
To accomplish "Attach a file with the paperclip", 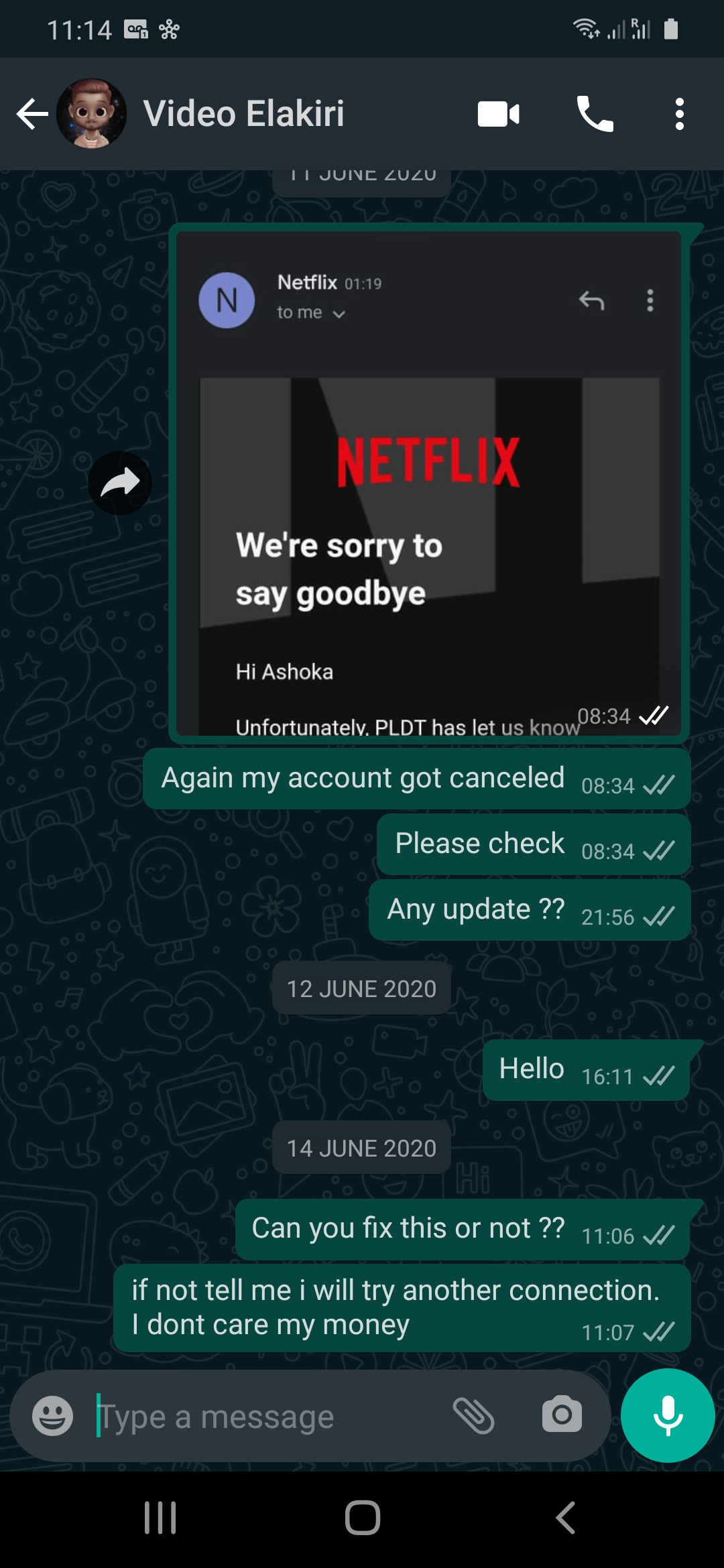I will (x=473, y=1415).
